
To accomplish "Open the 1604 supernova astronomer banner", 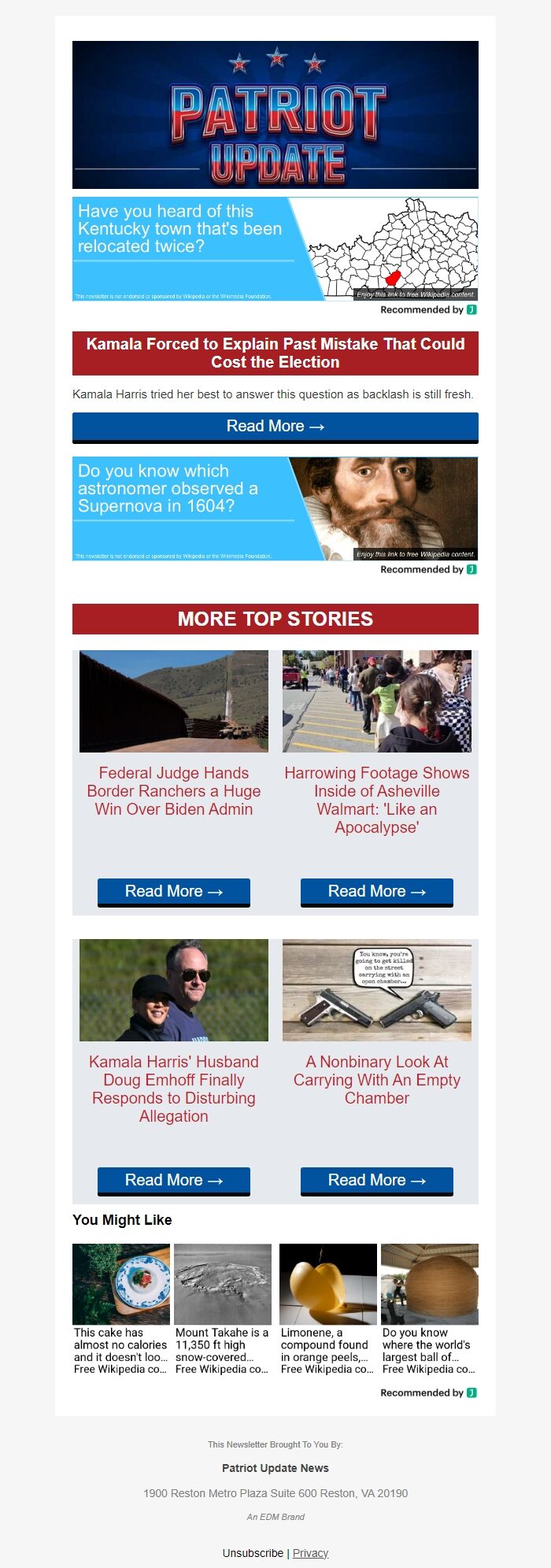I will coord(275,508).
